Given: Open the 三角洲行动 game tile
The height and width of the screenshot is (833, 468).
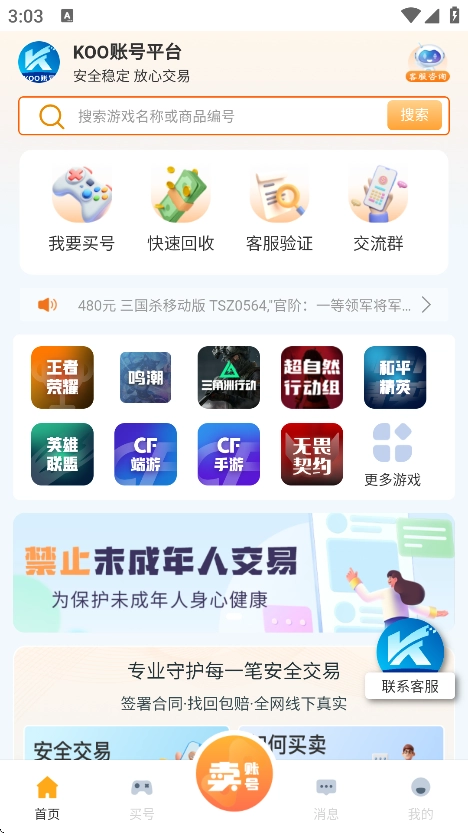Looking at the screenshot, I should [229, 377].
